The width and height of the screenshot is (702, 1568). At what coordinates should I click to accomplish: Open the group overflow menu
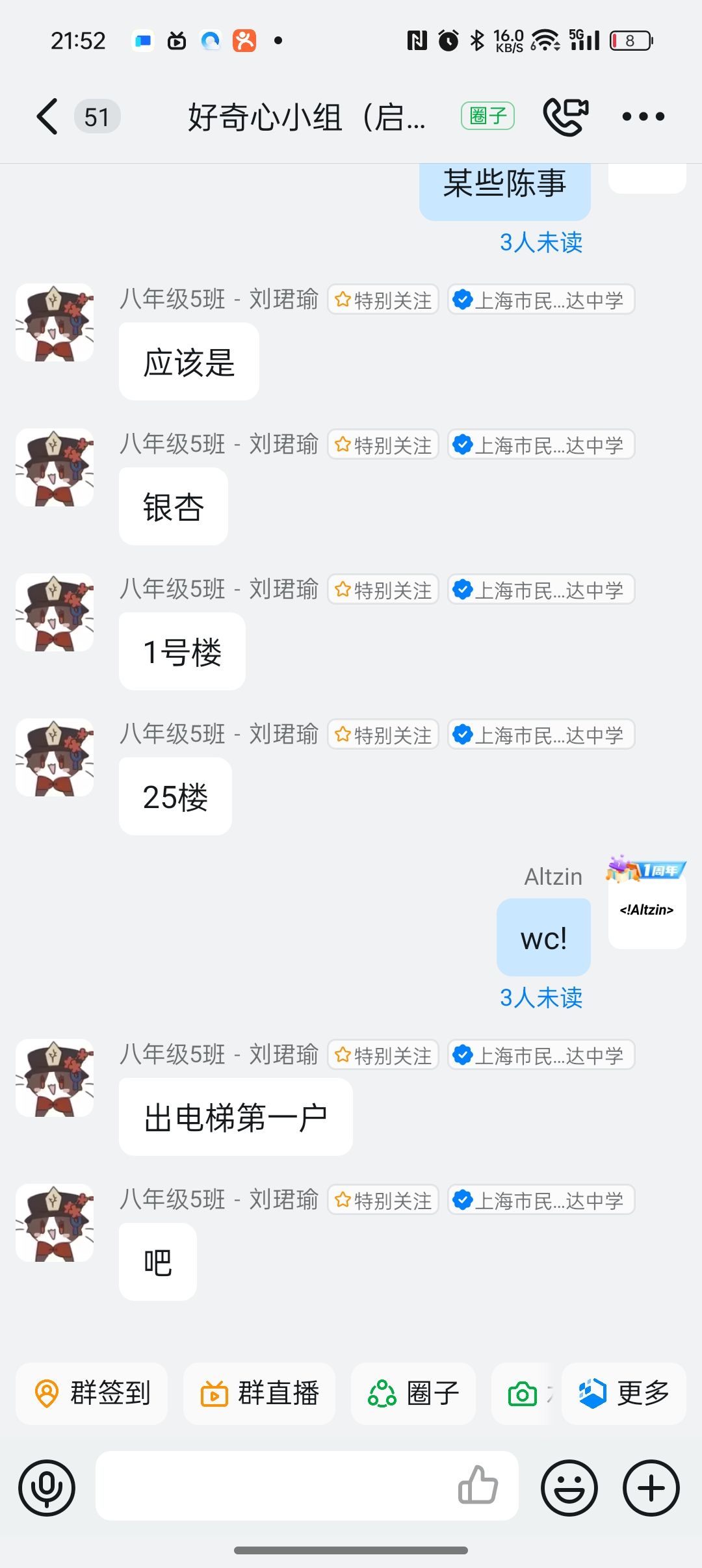643,117
